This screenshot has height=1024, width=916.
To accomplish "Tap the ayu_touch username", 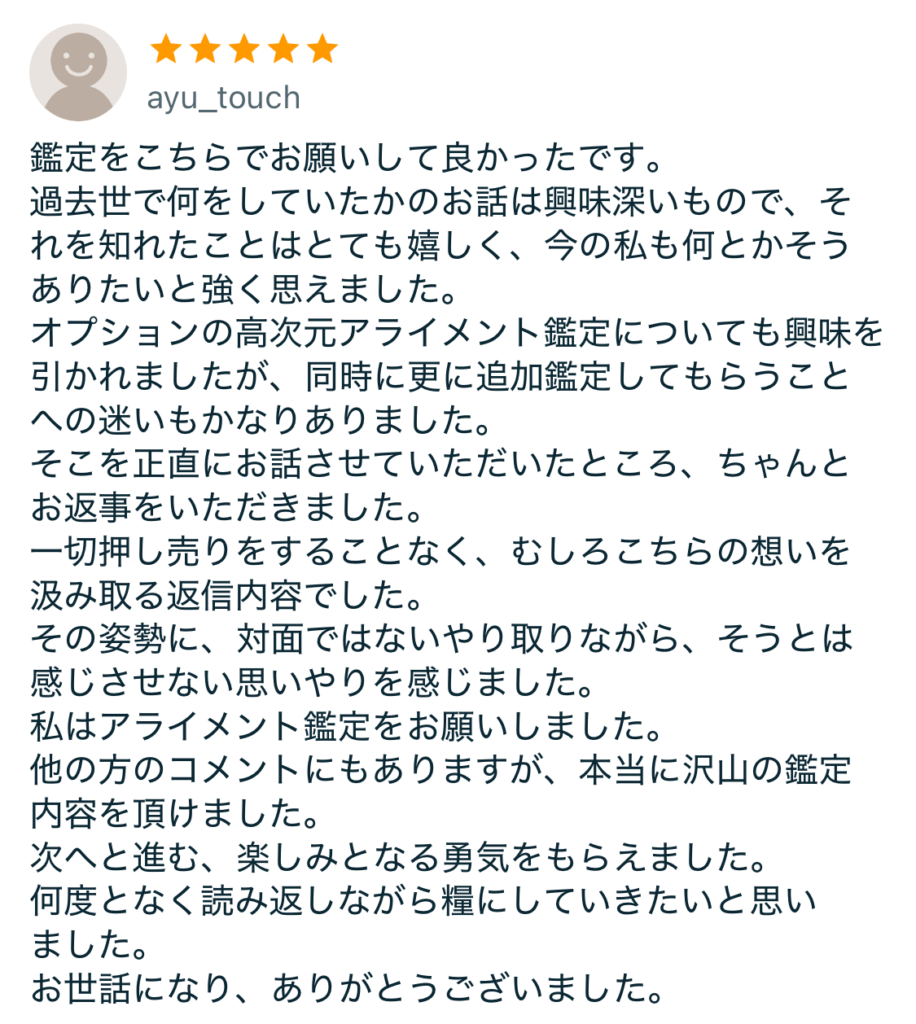I will coord(223,98).
